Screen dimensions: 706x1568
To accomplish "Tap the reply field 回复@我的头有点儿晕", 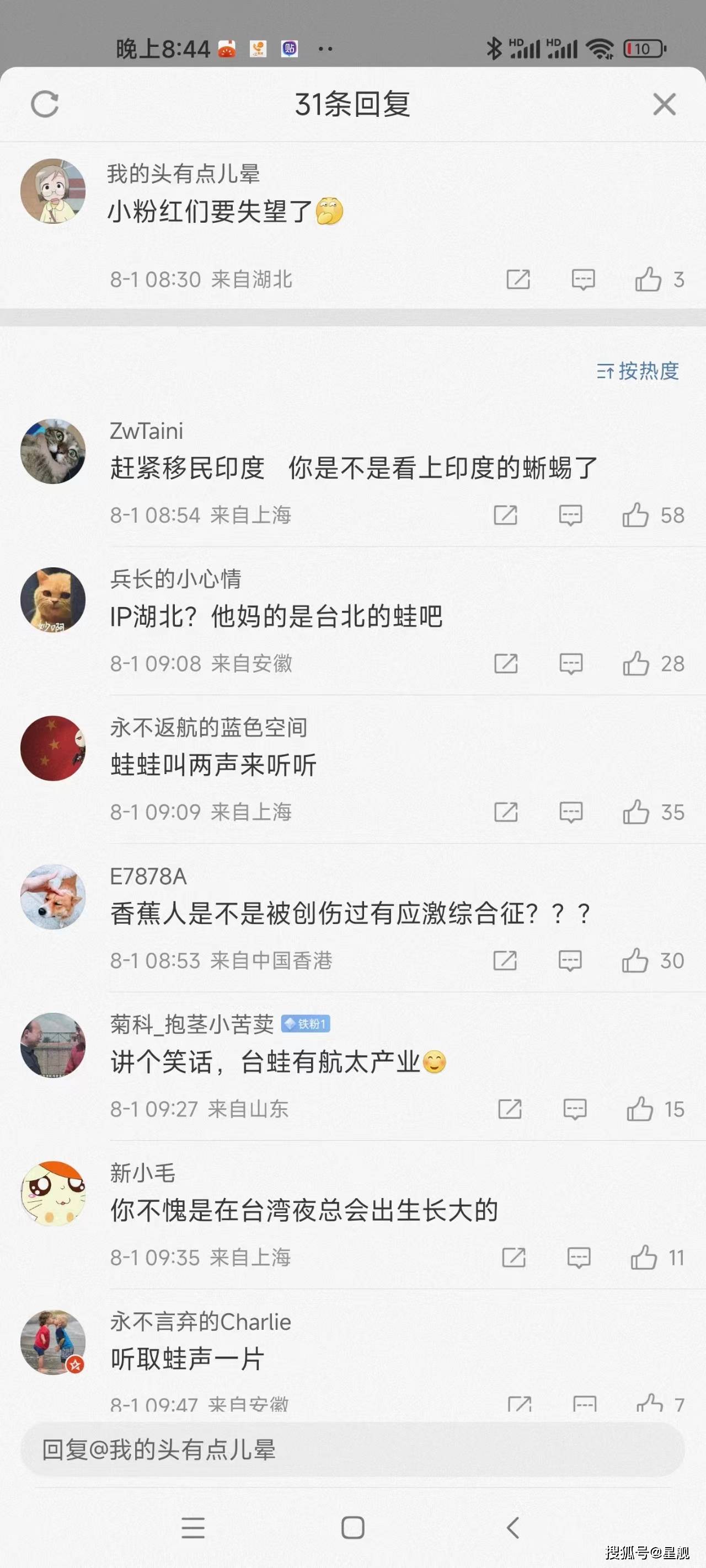I will tap(352, 1450).
